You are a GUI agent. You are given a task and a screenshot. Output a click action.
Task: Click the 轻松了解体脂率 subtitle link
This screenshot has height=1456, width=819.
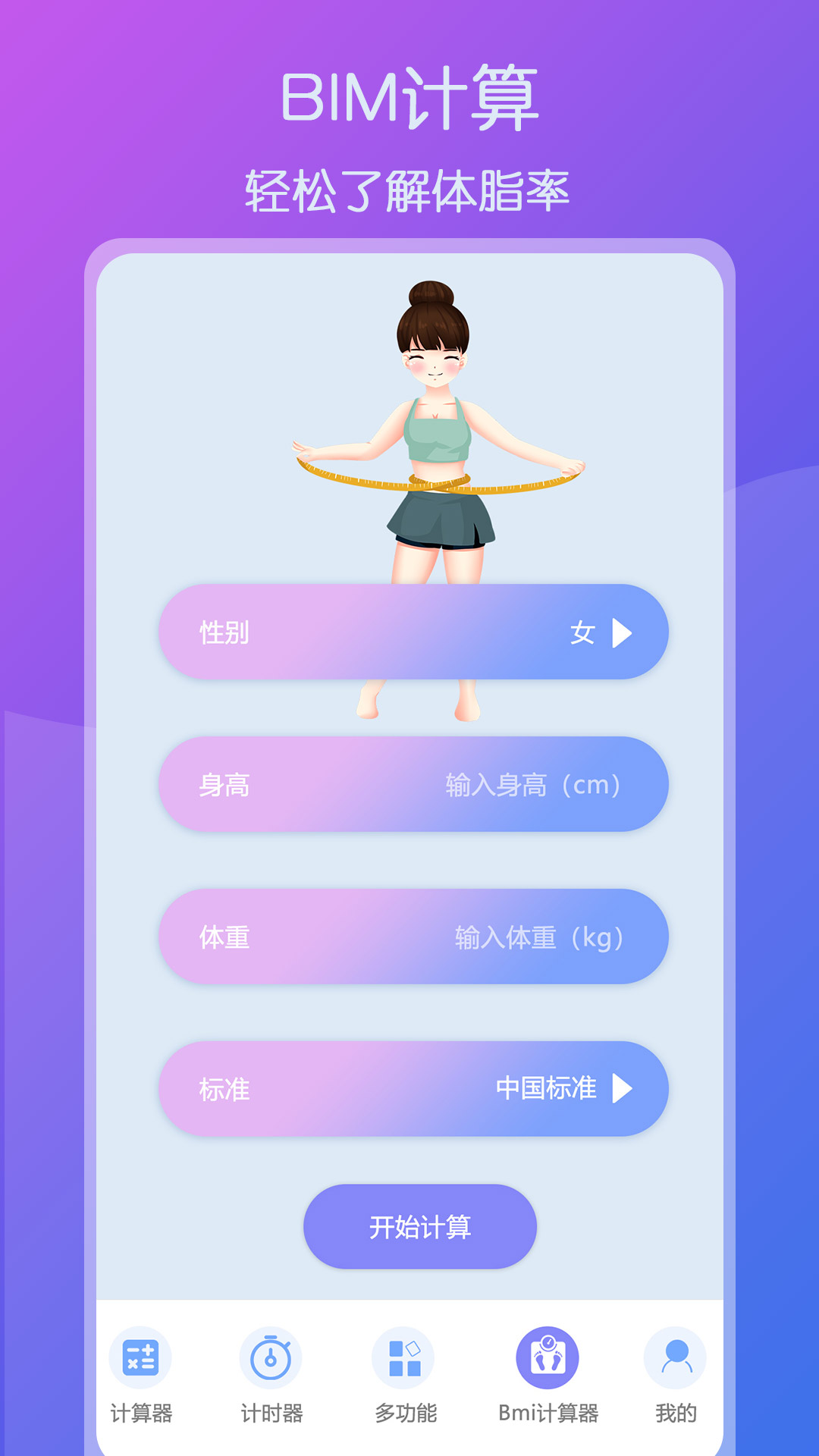tap(409, 188)
